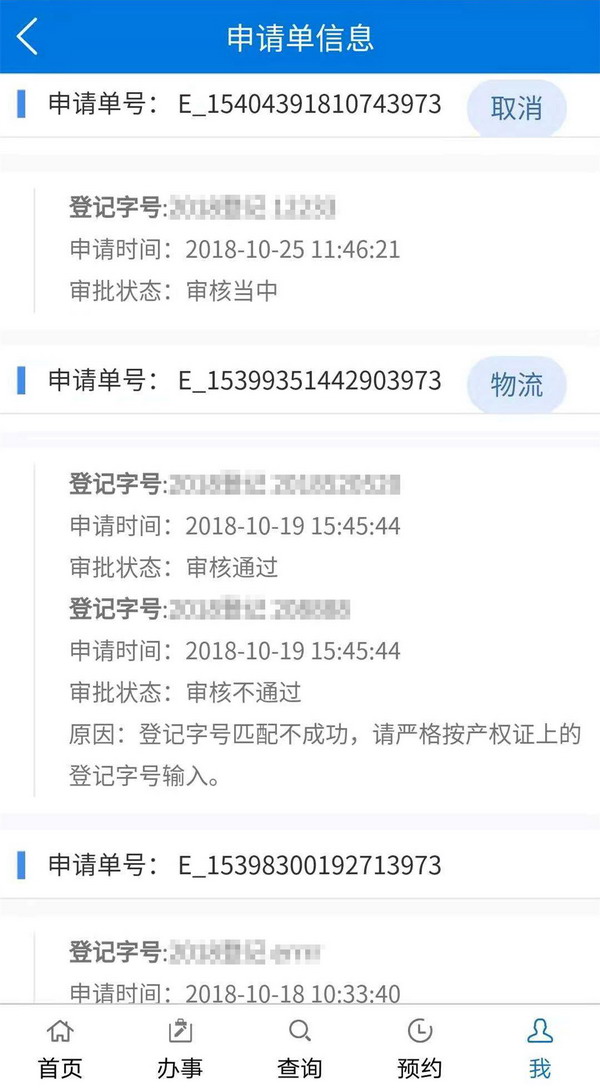Select the 预约 tab

point(420,1048)
